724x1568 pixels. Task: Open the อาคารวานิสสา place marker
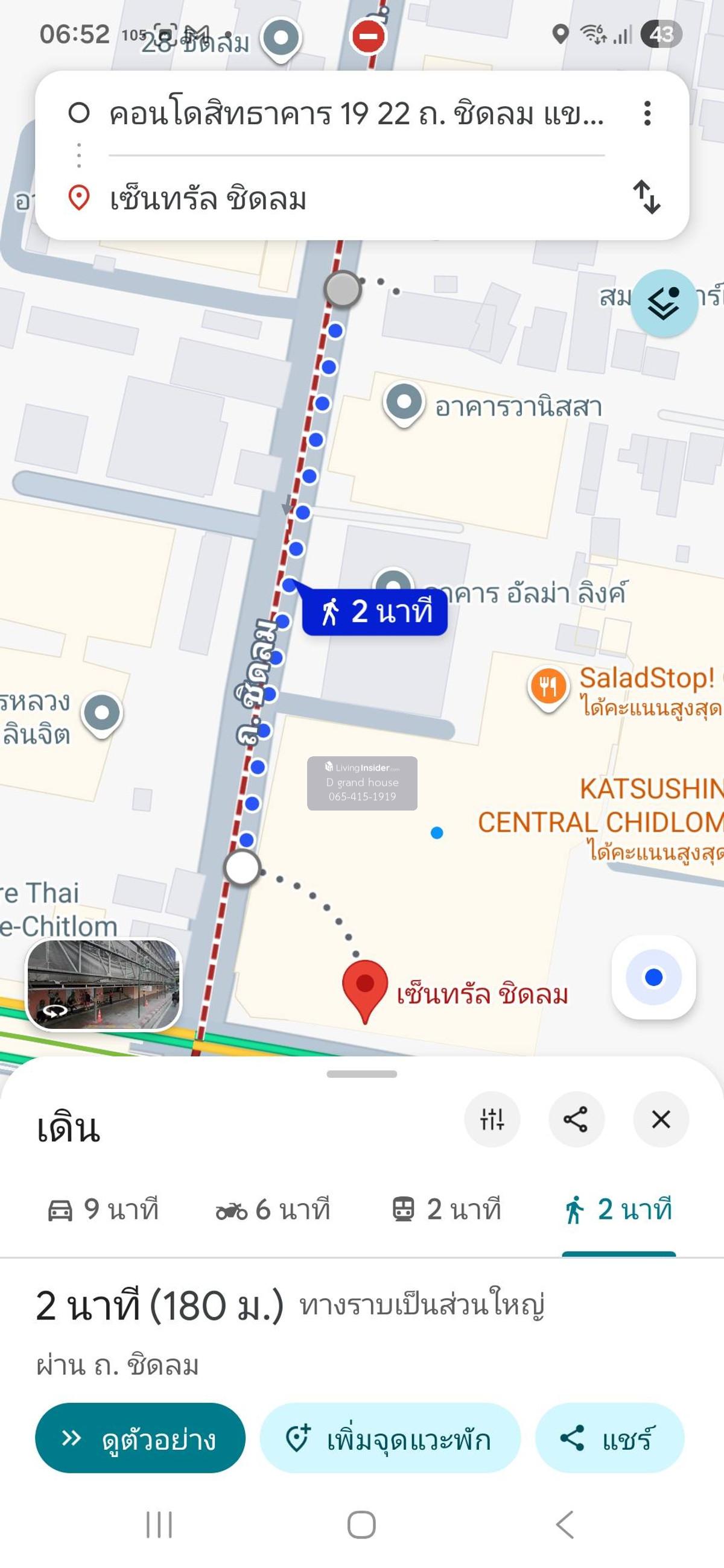[404, 402]
